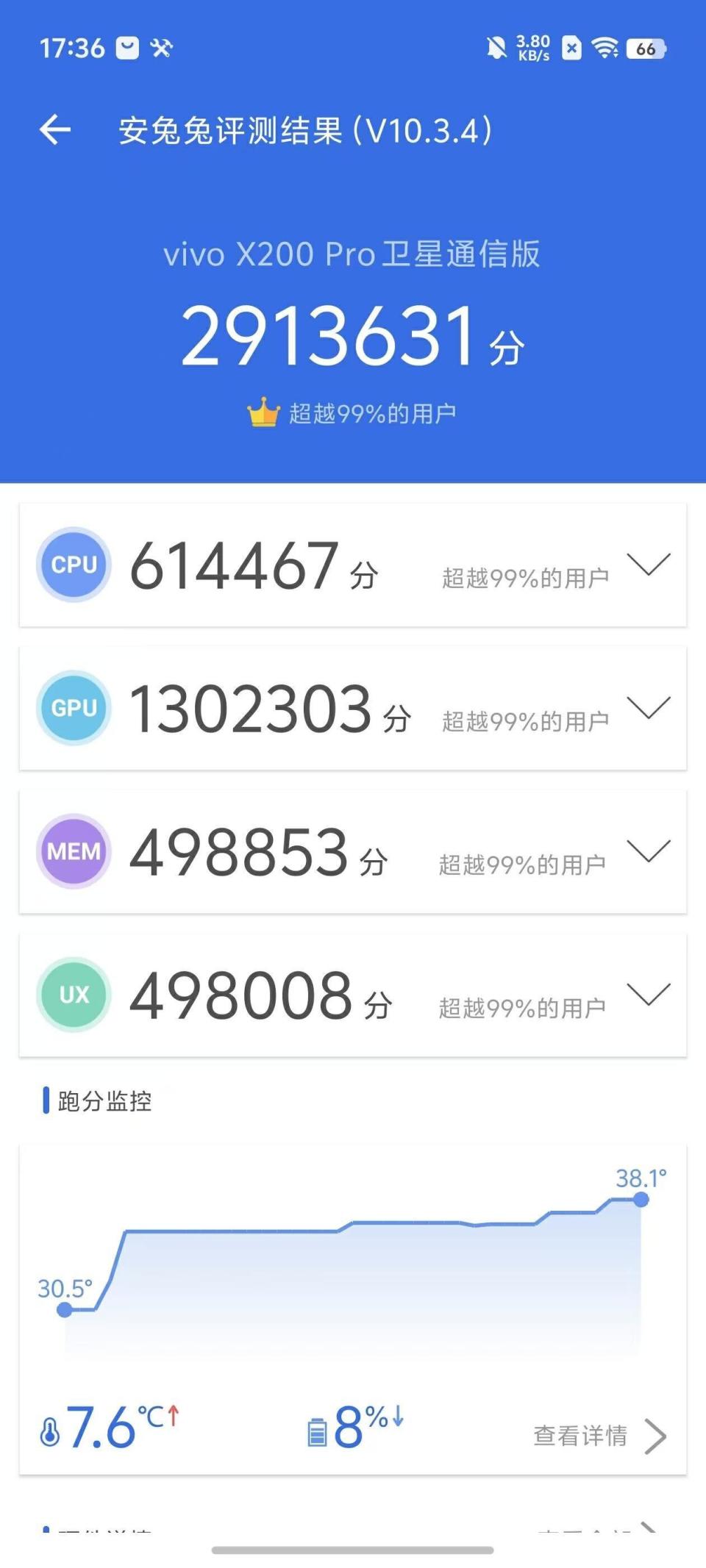The width and height of the screenshot is (706, 1568).
Task: Tap the back arrow in the title bar
Action: tap(54, 129)
